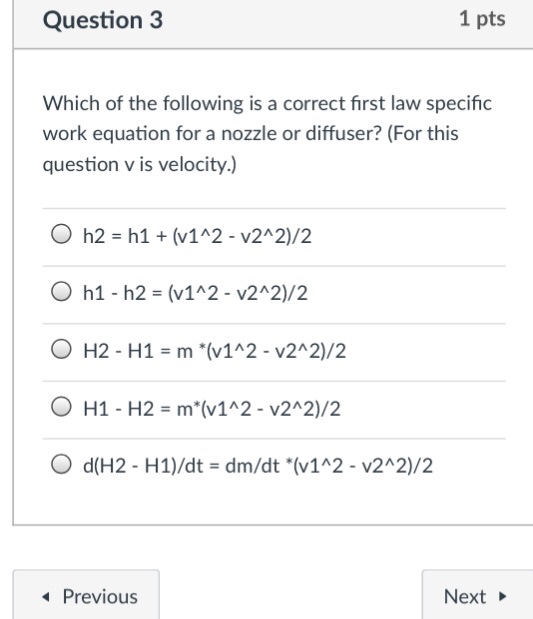Select the answer h2 = h1 + (v1^2 - v2^2)/2

pos(61,234)
